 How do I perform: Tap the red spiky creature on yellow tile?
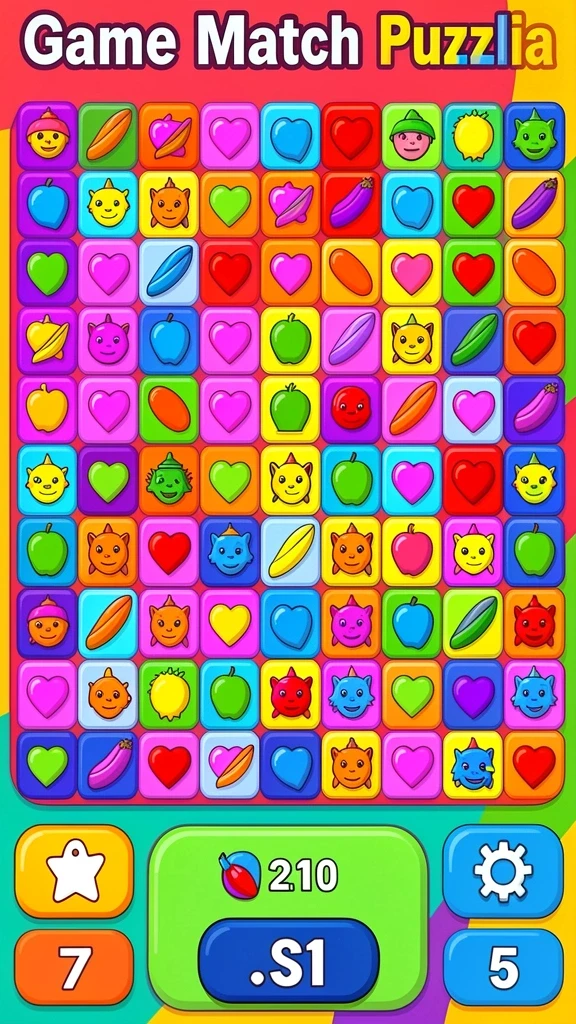[290, 694]
